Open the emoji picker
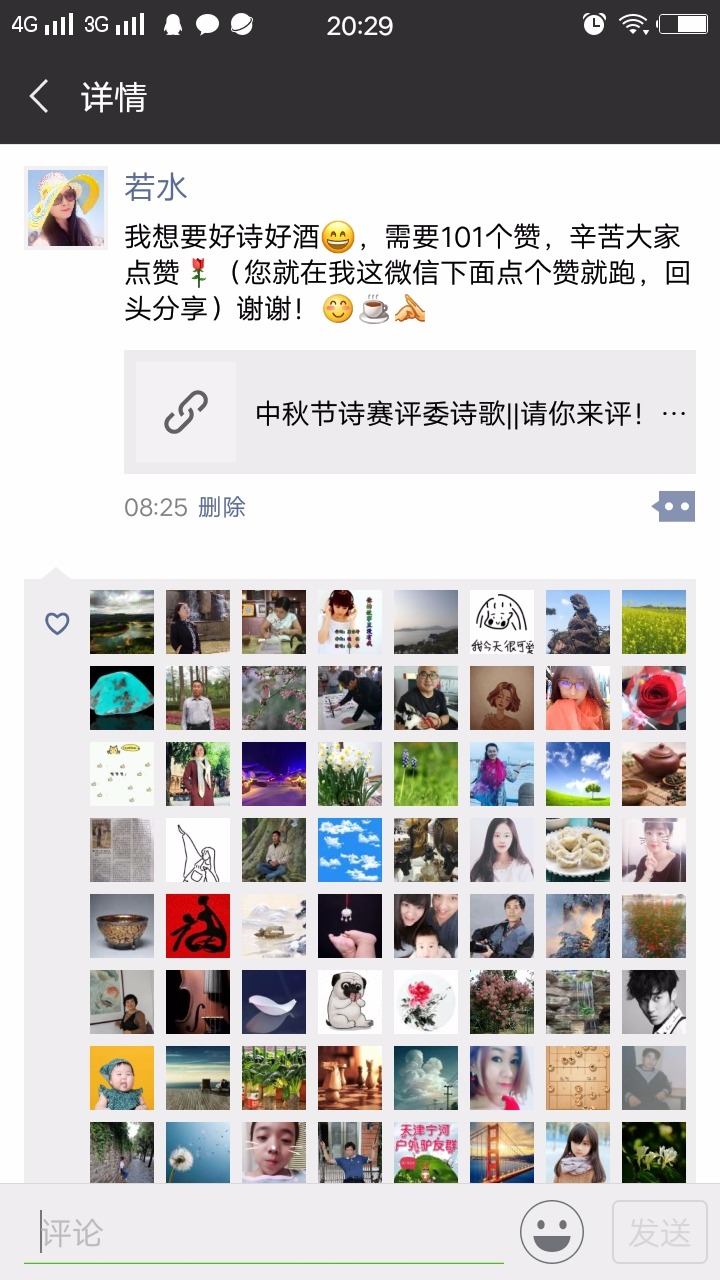The image size is (720, 1280). click(x=552, y=1232)
